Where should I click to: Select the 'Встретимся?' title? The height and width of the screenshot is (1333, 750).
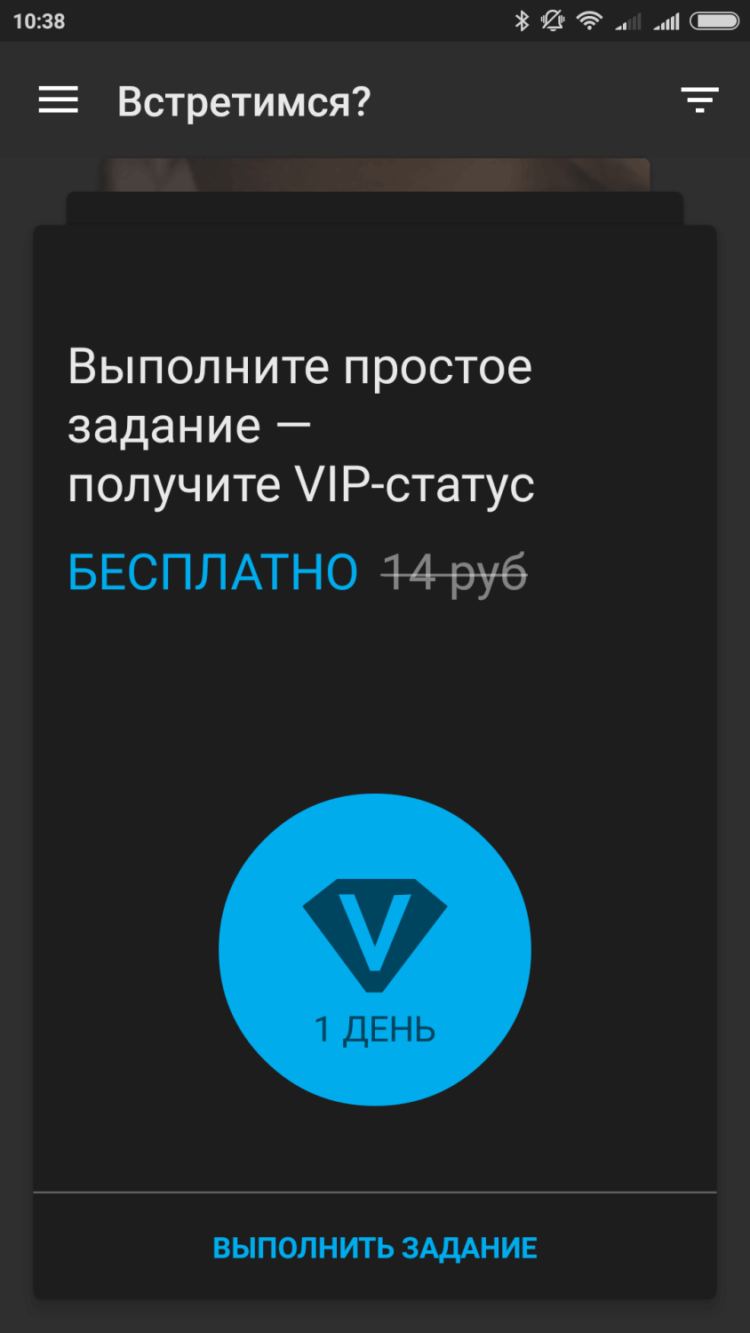244,100
